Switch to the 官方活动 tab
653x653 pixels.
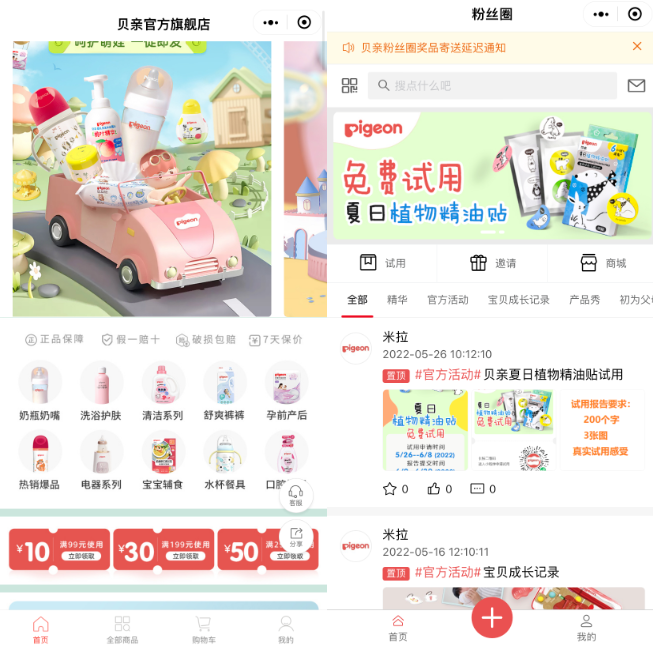click(x=447, y=300)
